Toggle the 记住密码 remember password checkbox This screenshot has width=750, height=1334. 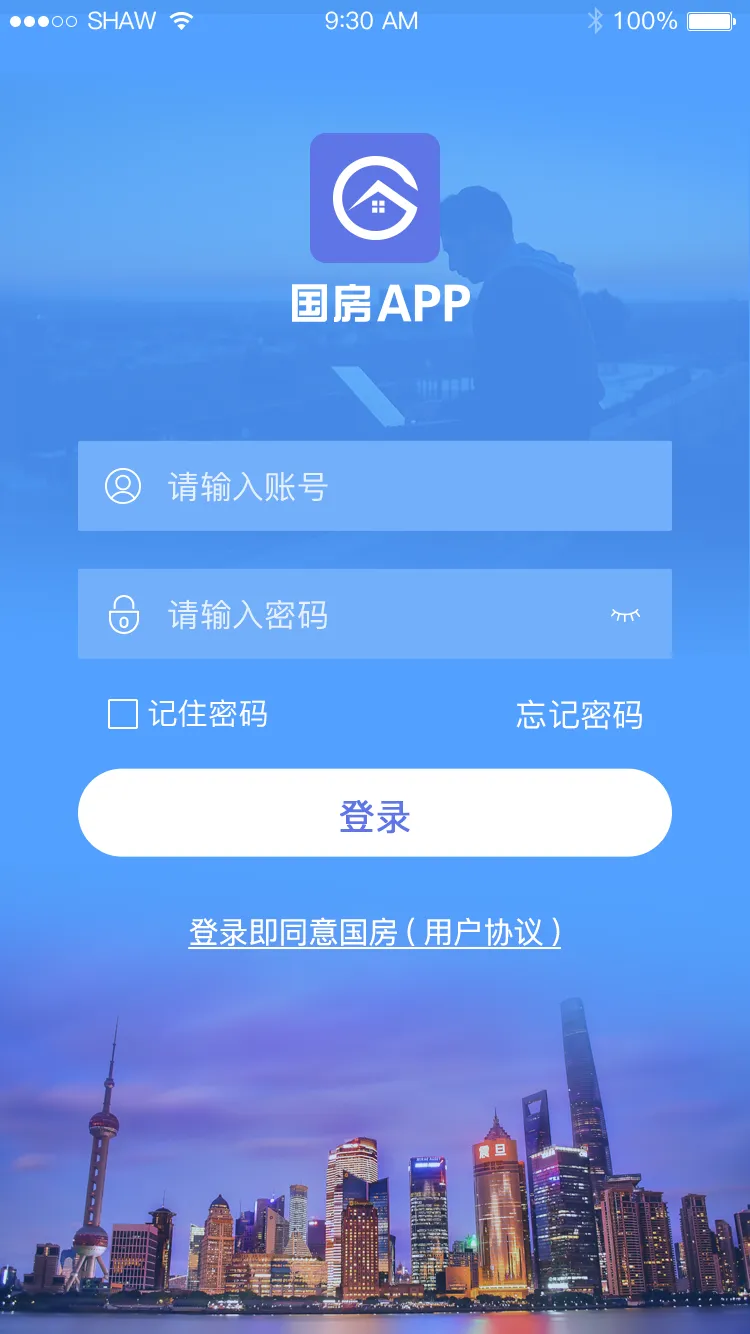pyautogui.click(x=120, y=713)
